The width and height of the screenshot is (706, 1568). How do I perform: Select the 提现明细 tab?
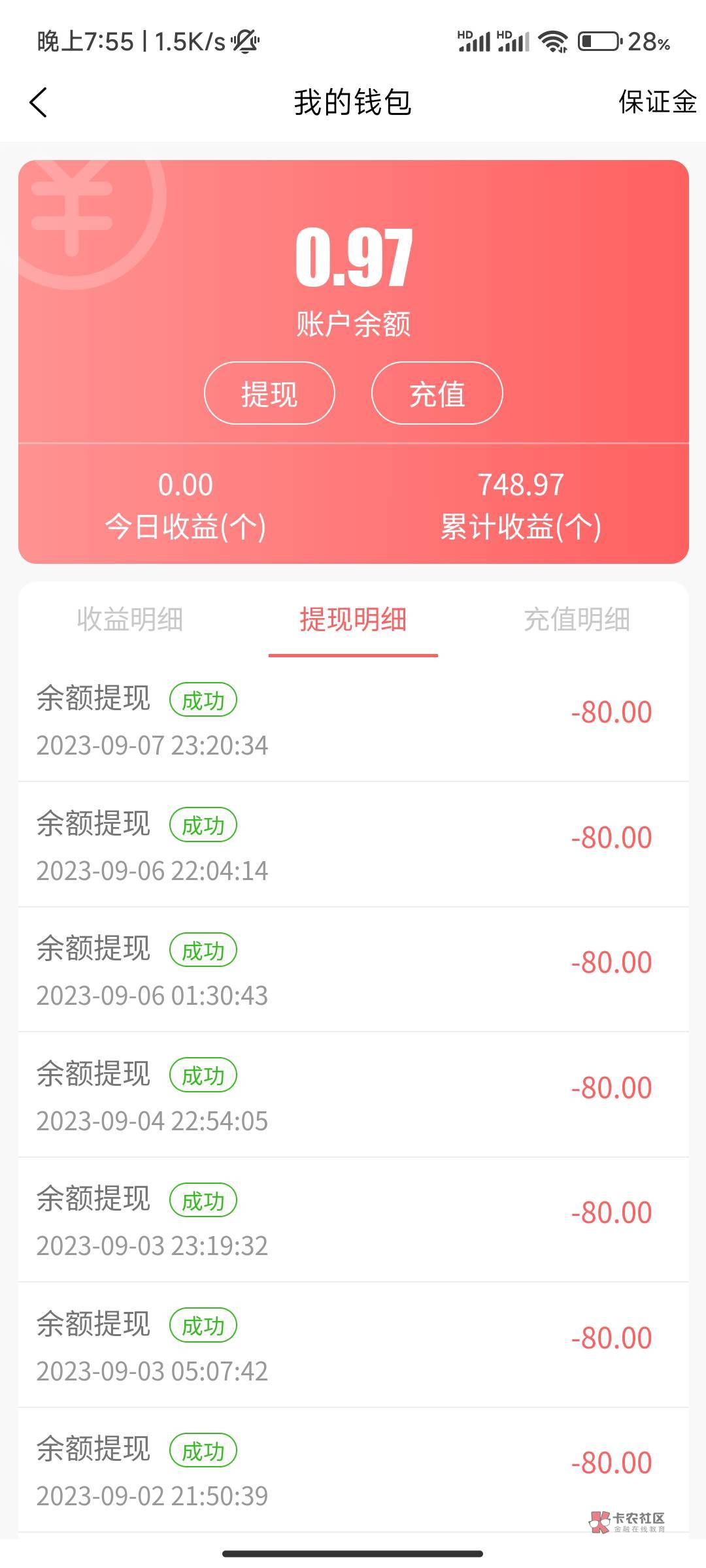[353, 619]
